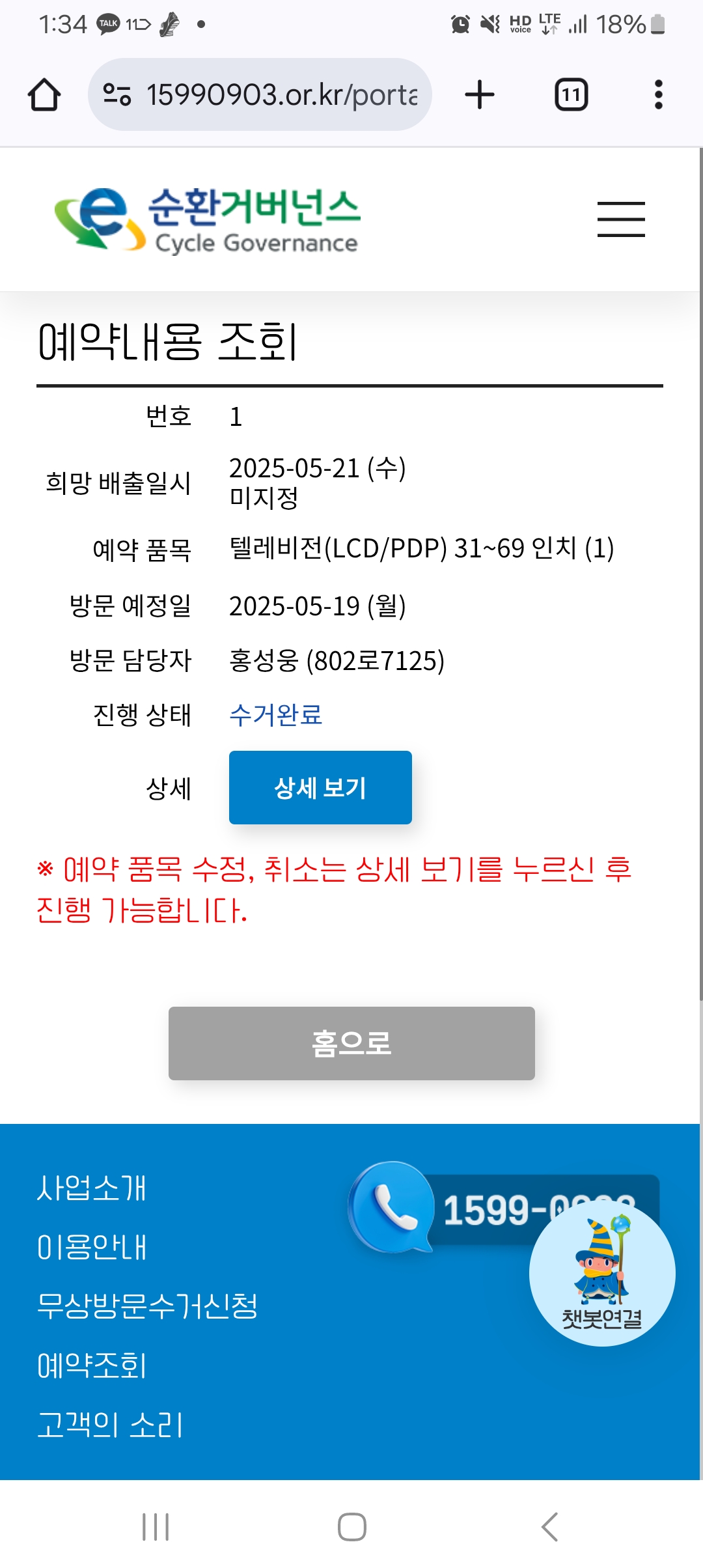Go back with the system back button

[x=549, y=1526]
